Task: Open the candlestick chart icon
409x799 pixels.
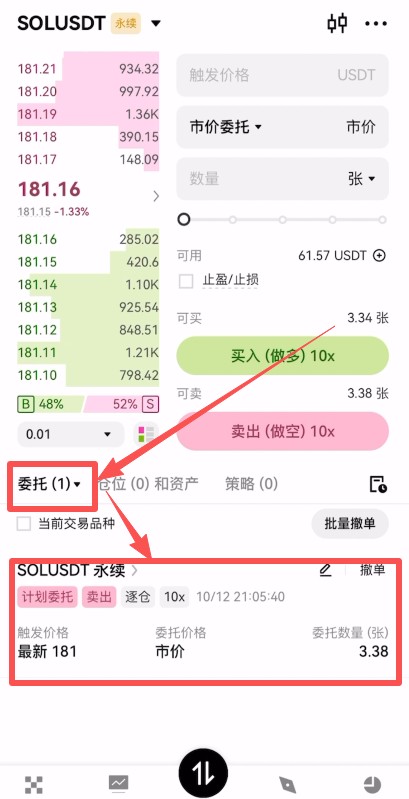Action: pos(337,23)
